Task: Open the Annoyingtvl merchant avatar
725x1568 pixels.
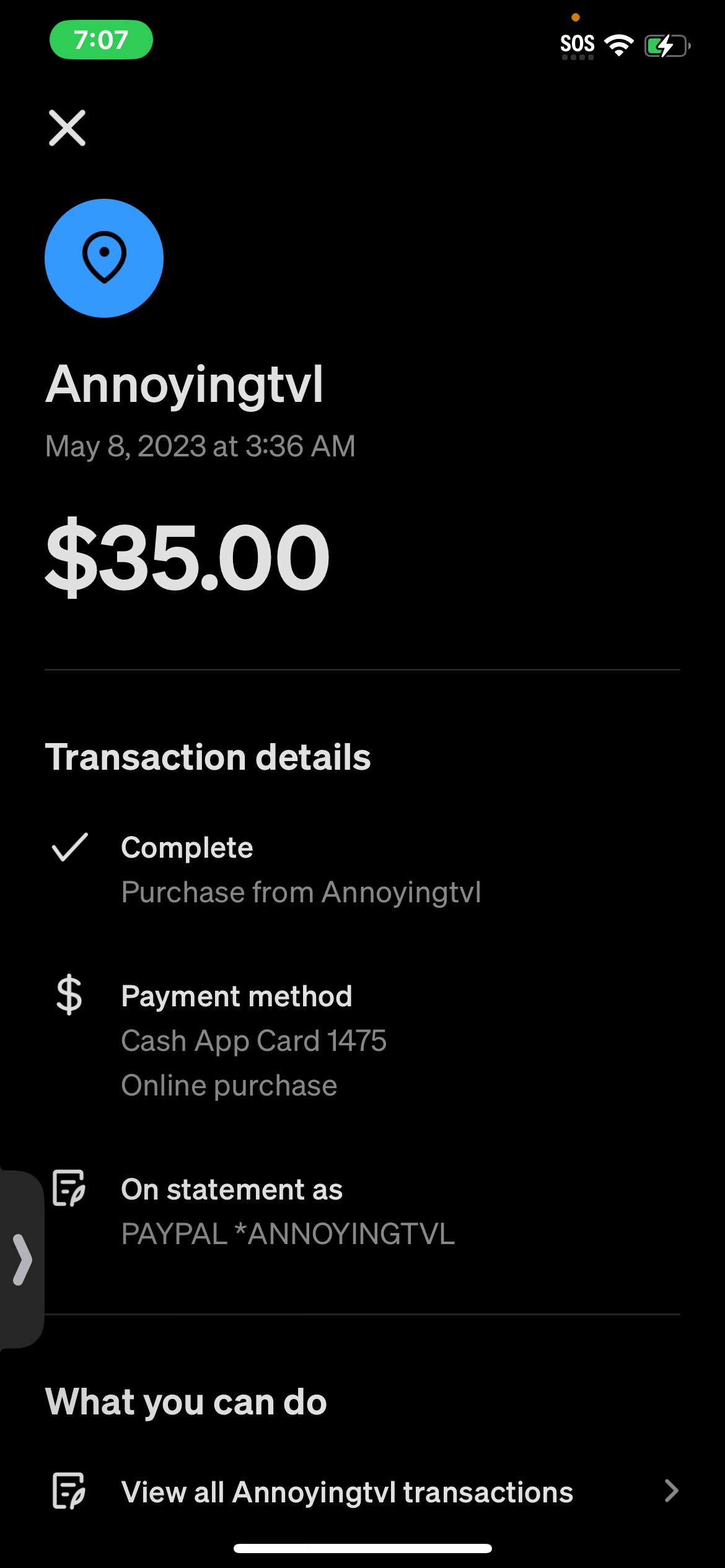Action: pos(104,258)
